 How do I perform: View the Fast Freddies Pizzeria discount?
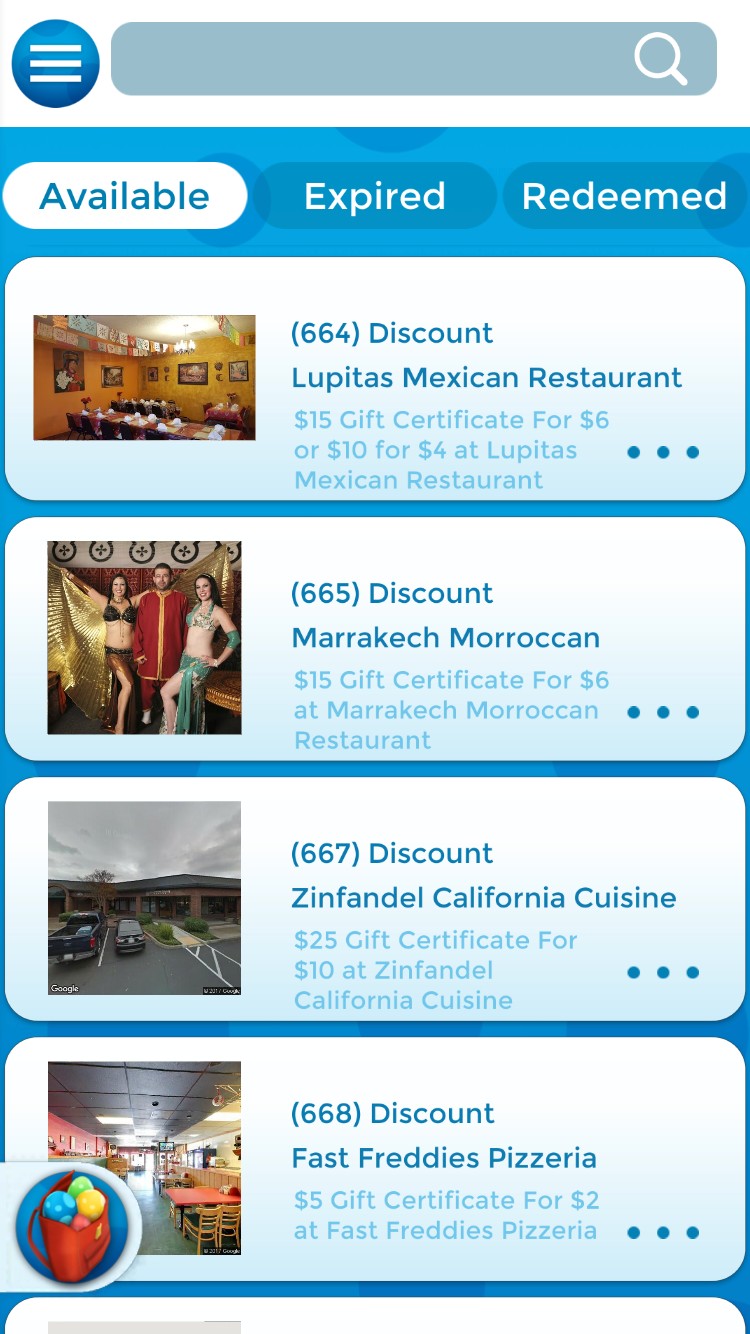point(443,1158)
